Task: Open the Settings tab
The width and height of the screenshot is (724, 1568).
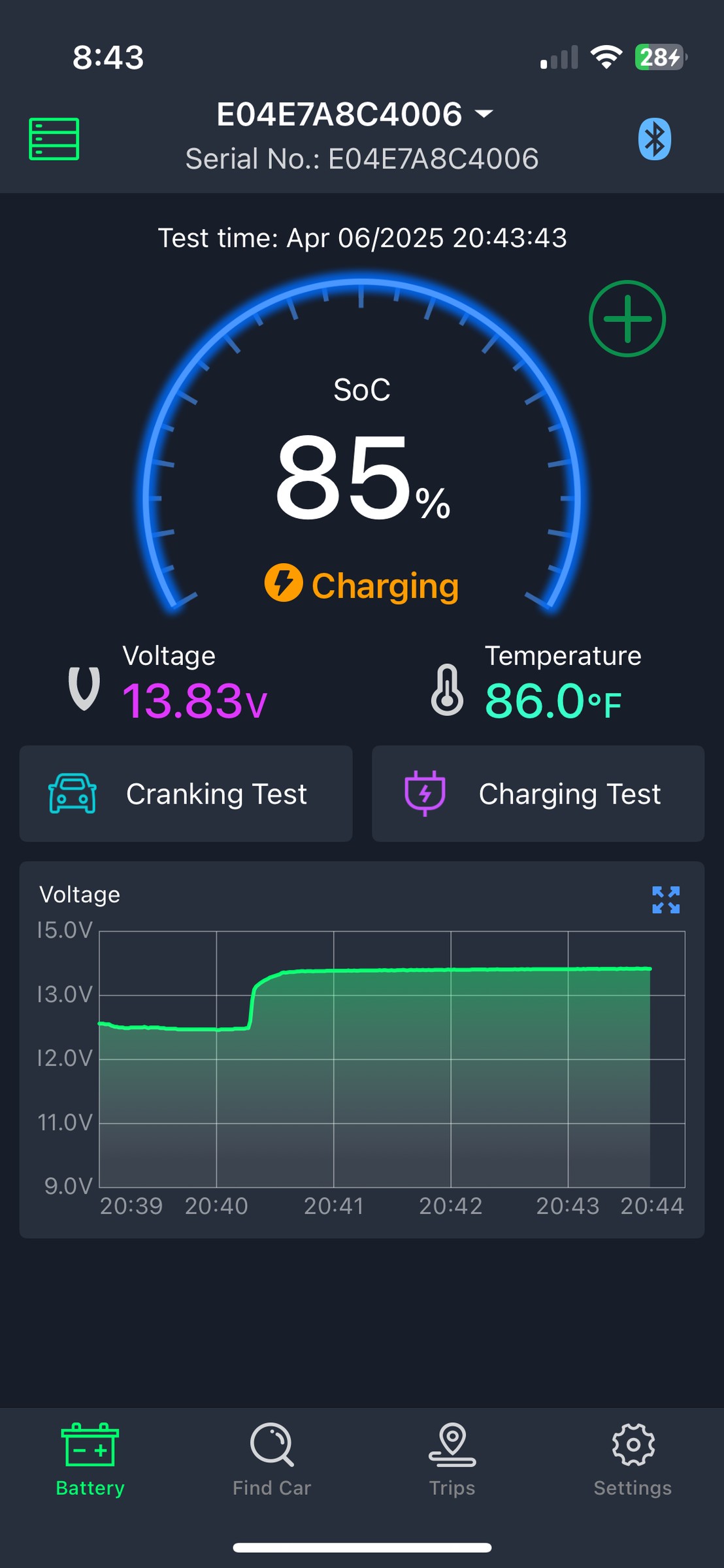Action: 633,1460
